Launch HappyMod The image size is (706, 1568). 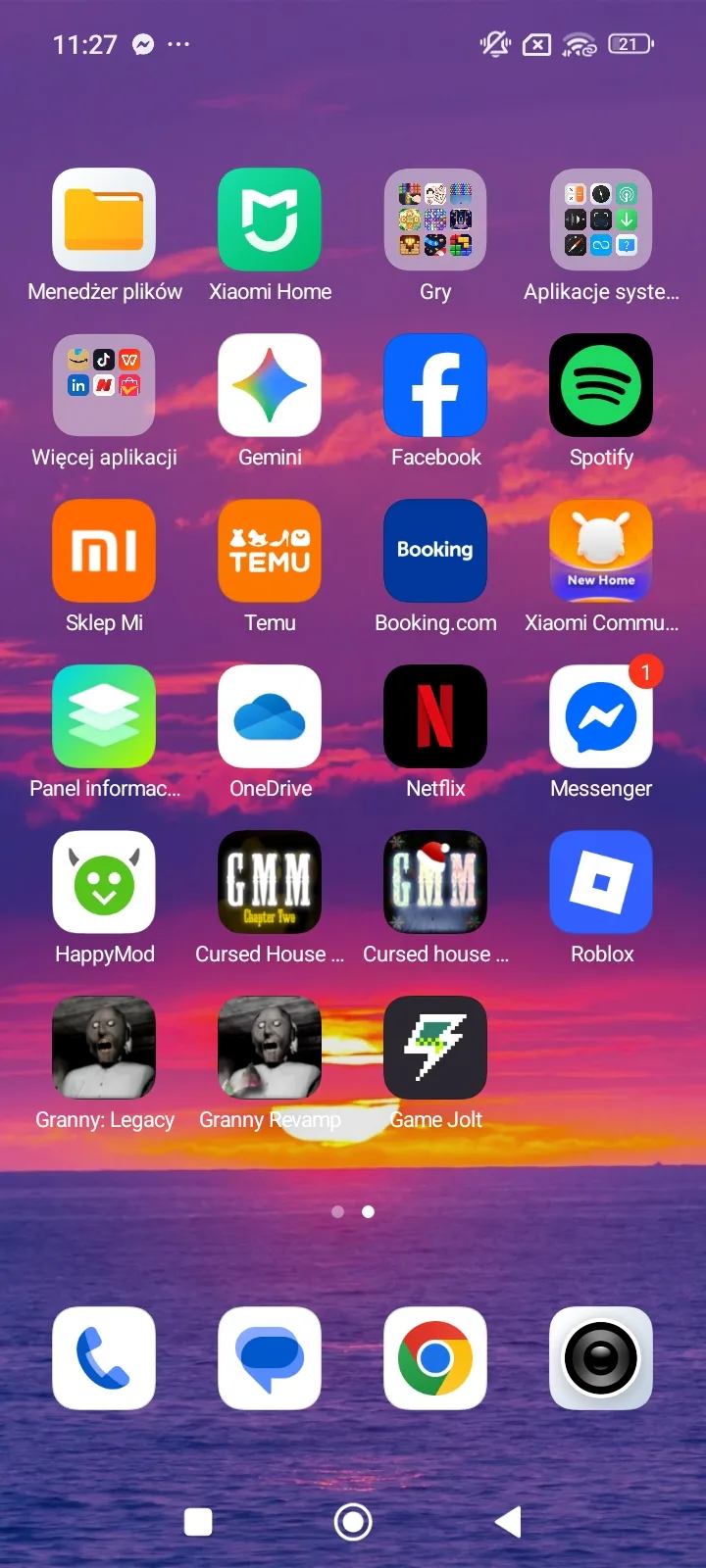click(x=104, y=882)
